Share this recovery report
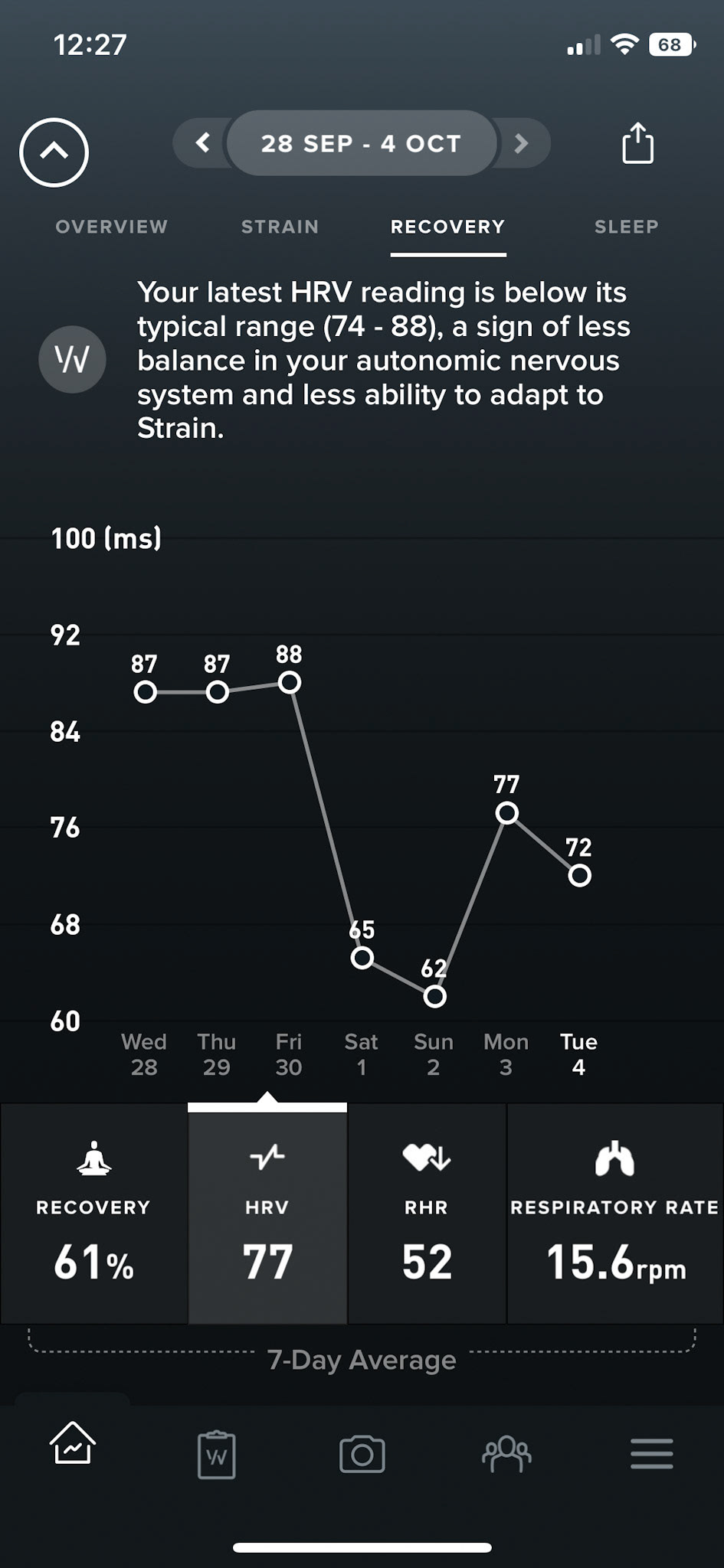 coord(637,143)
